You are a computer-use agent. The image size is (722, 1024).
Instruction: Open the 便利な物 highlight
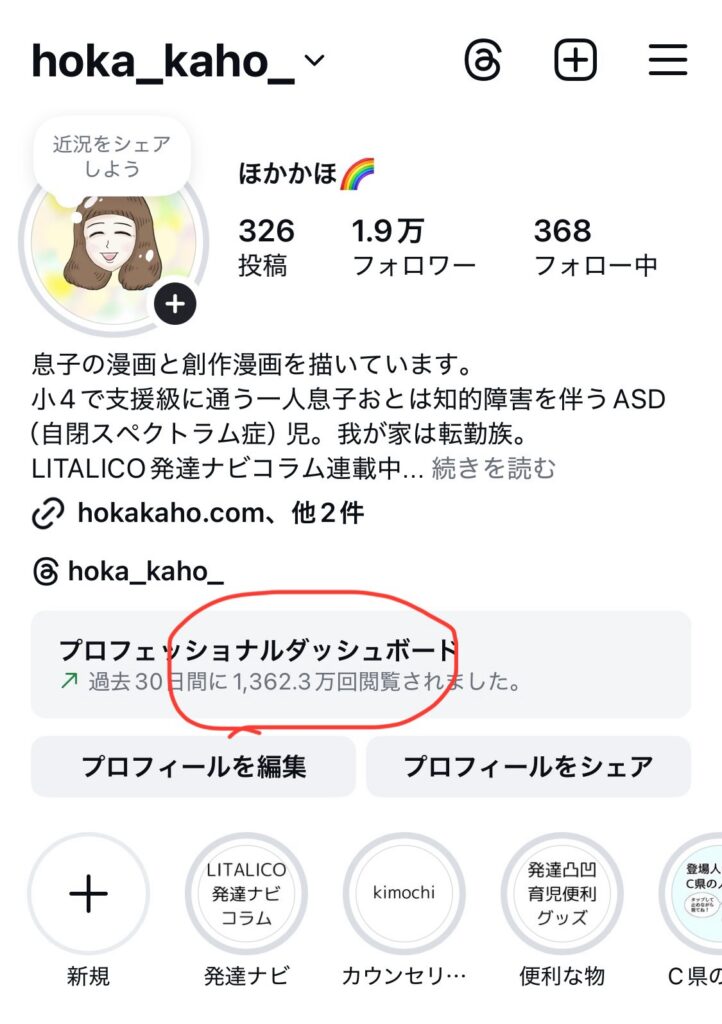pyautogui.click(x=562, y=893)
